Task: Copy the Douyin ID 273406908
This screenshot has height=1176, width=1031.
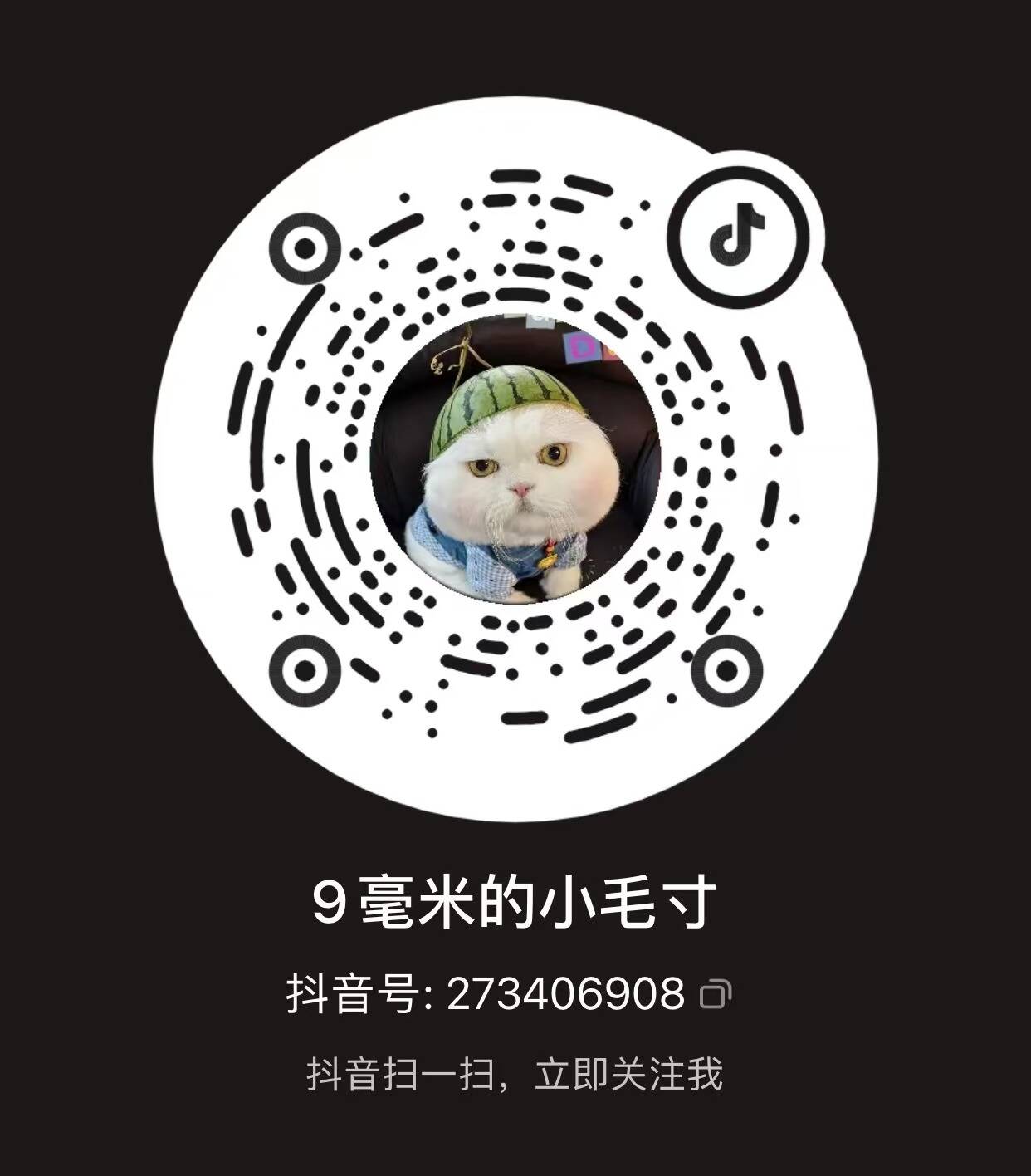Action: click(716, 994)
